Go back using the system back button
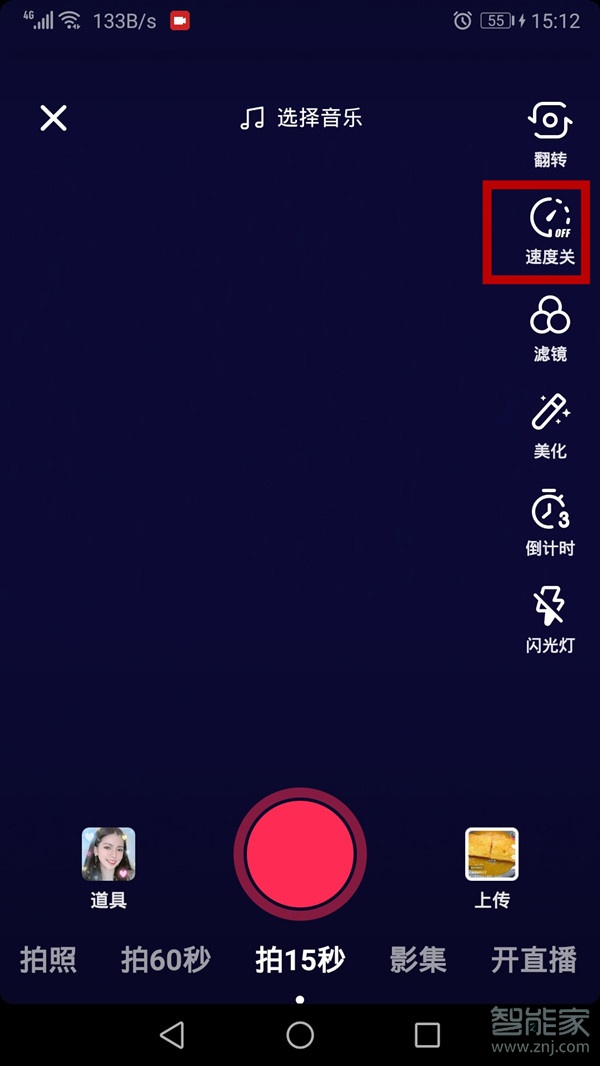 172,1035
